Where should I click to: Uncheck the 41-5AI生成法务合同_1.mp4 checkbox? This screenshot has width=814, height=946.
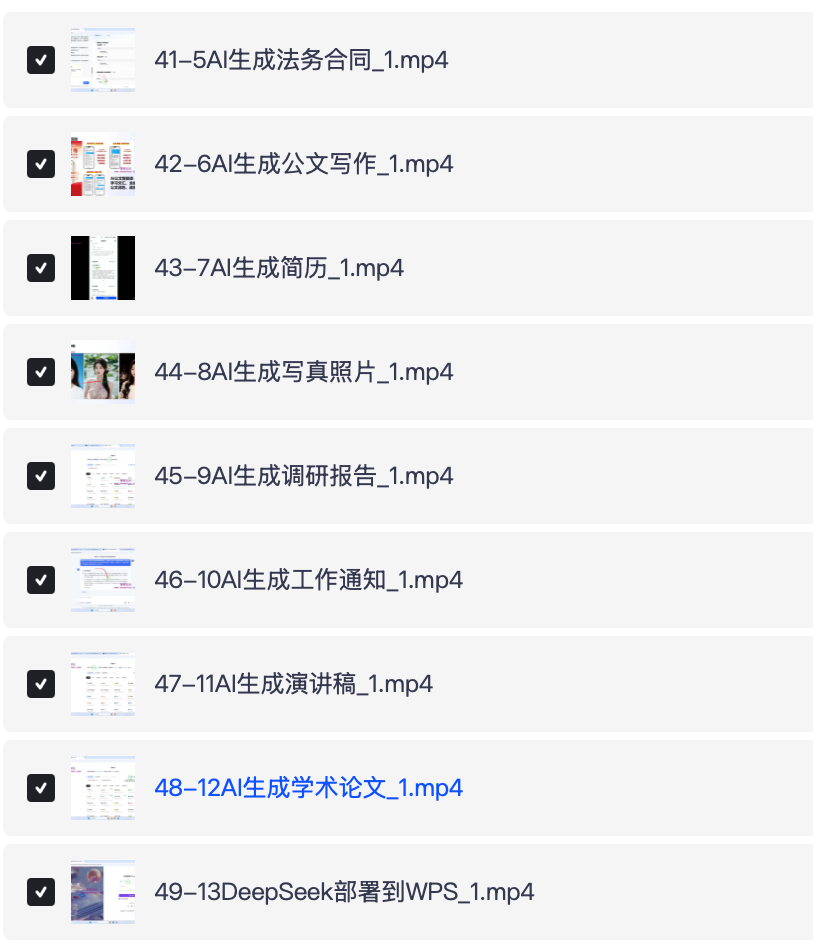(x=41, y=60)
